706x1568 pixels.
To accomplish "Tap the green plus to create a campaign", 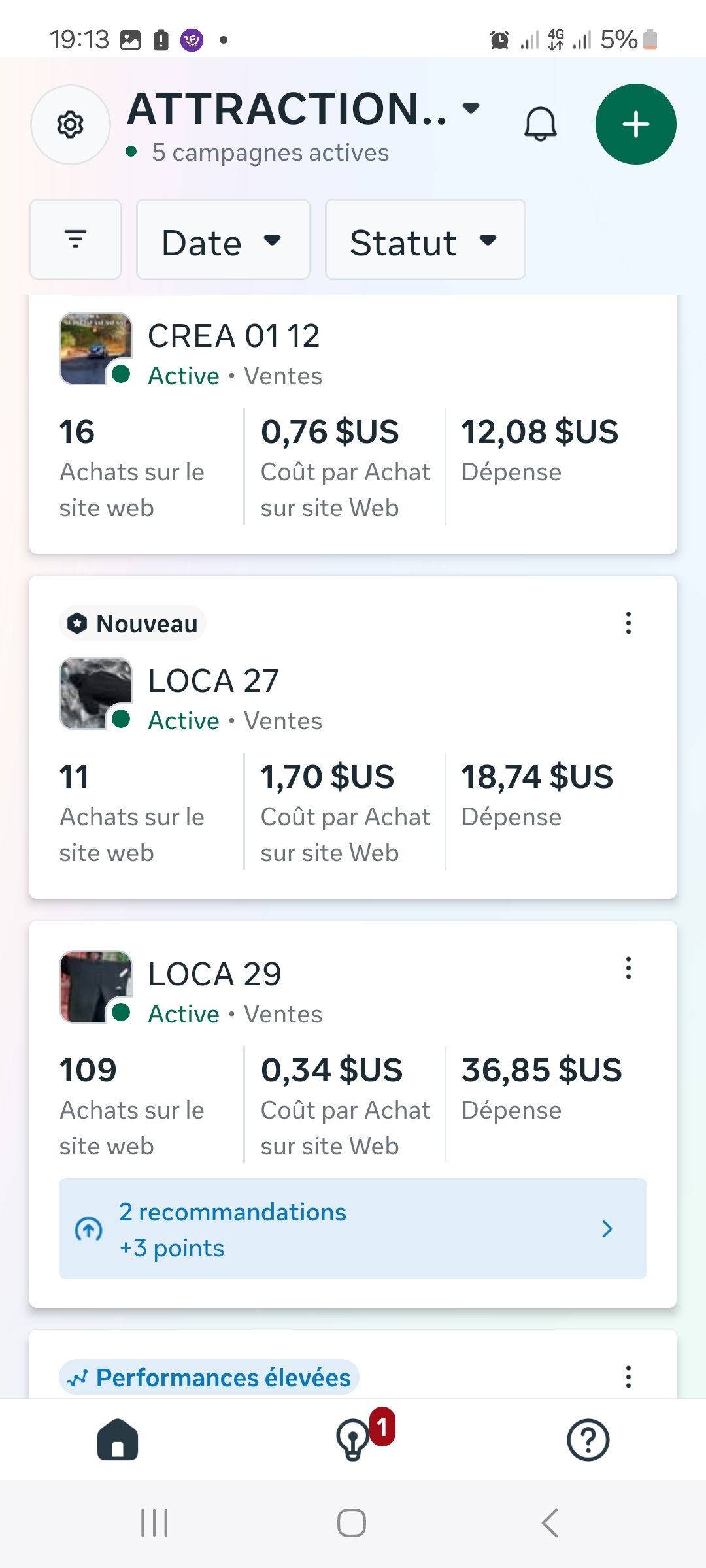I will (x=635, y=124).
